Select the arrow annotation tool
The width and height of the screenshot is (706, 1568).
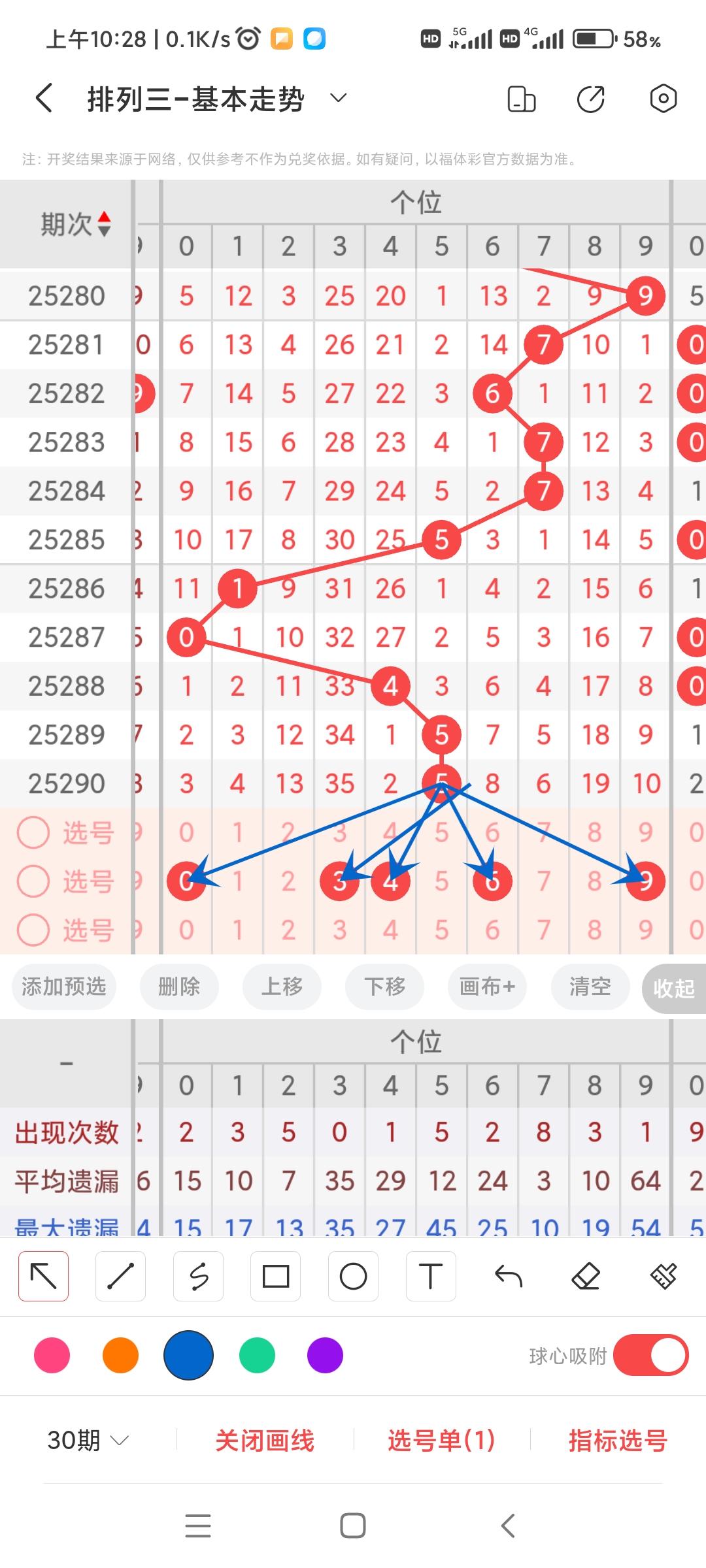point(43,1275)
